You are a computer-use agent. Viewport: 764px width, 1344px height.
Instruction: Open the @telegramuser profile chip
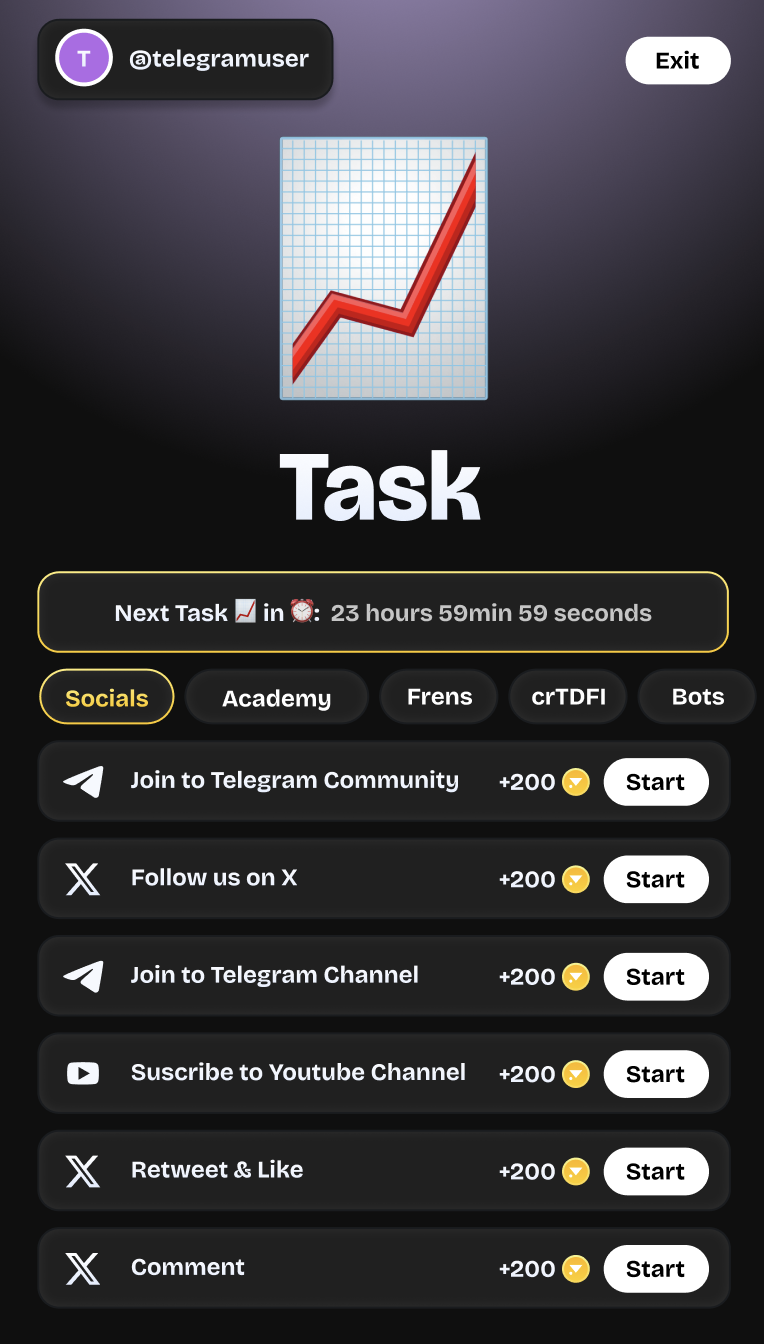[185, 59]
